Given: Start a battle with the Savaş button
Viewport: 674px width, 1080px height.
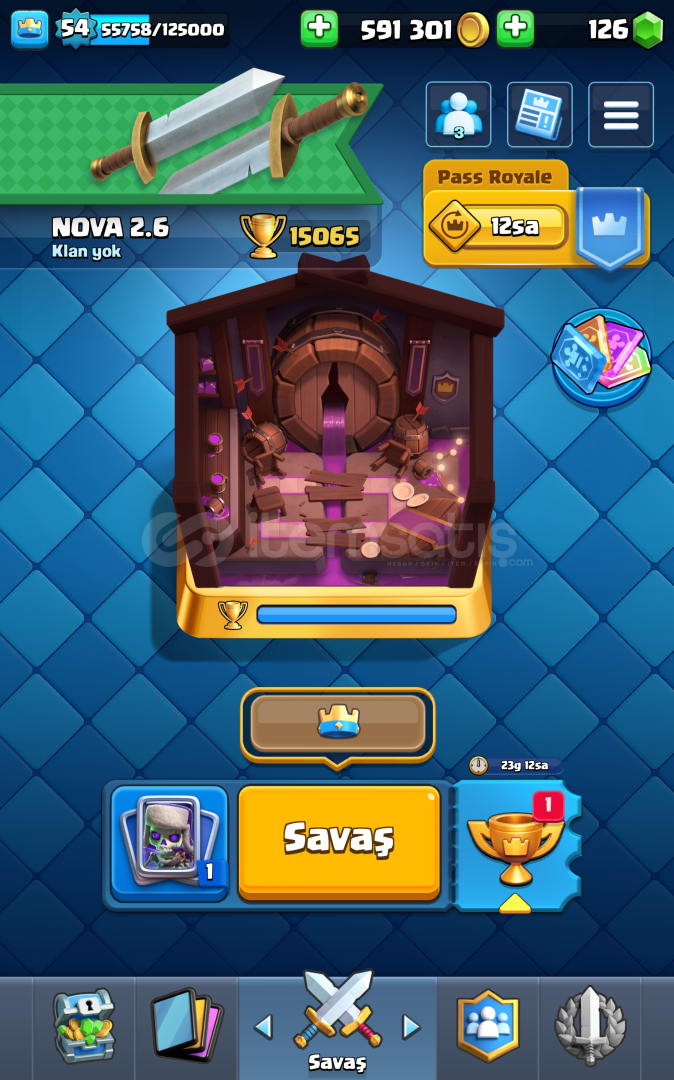Looking at the screenshot, I should (339, 840).
